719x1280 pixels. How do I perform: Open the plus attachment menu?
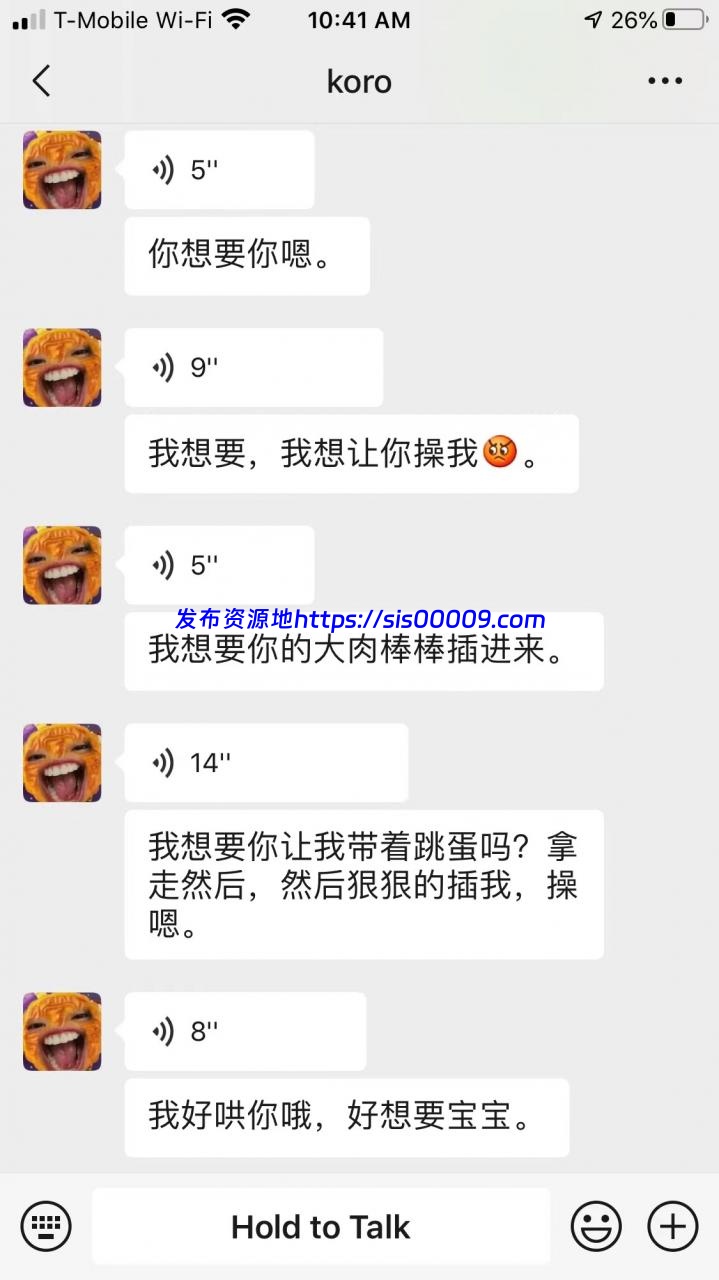672,1226
